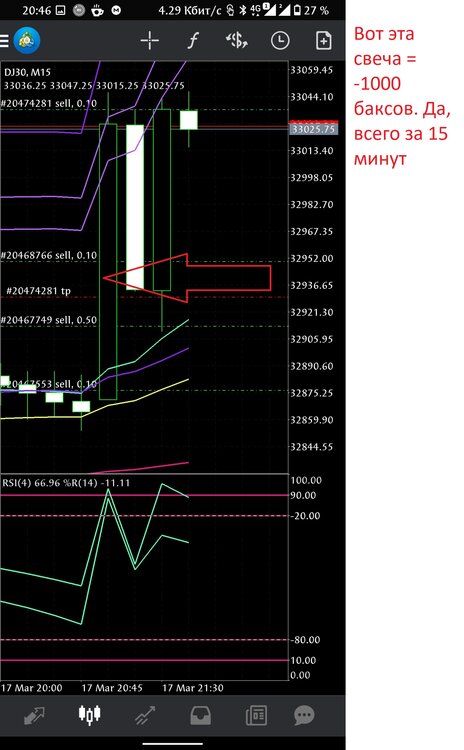The image size is (464, 750).
Task: Open new order document icon
Action: click(x=324, y=41)
